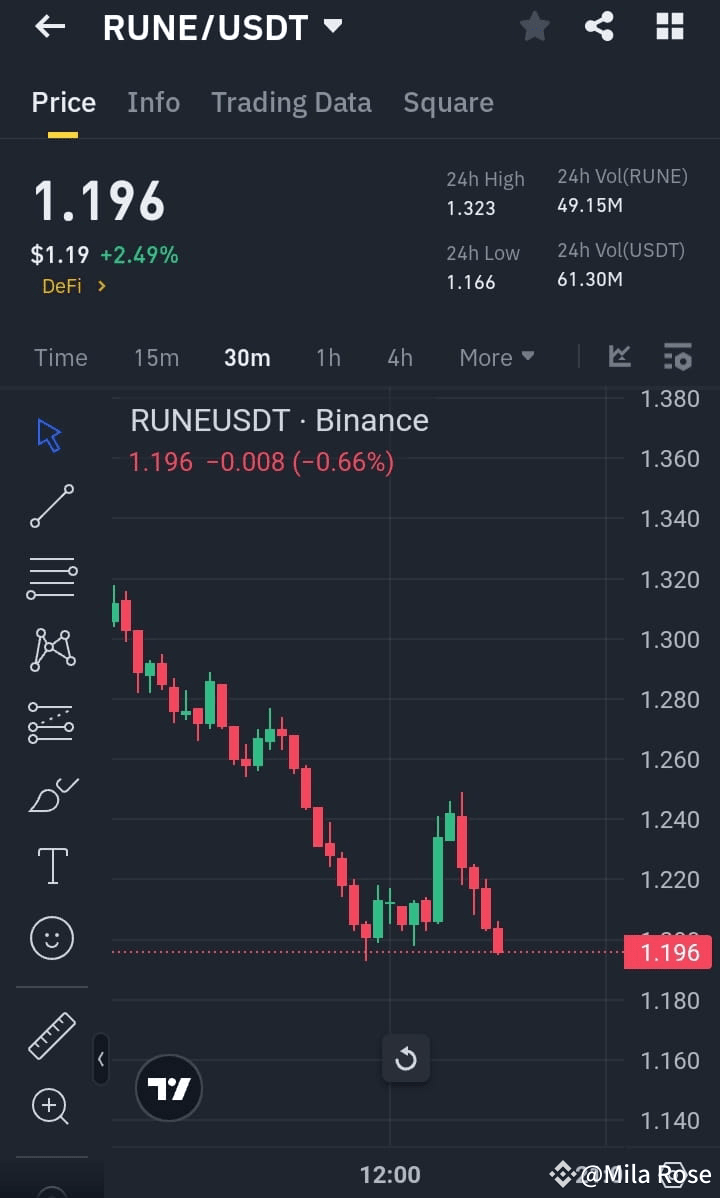The image size is (720, 1198).
Task: Toggle the favorite star for RUNE/USDT
Action: click(x=534, y=27)
